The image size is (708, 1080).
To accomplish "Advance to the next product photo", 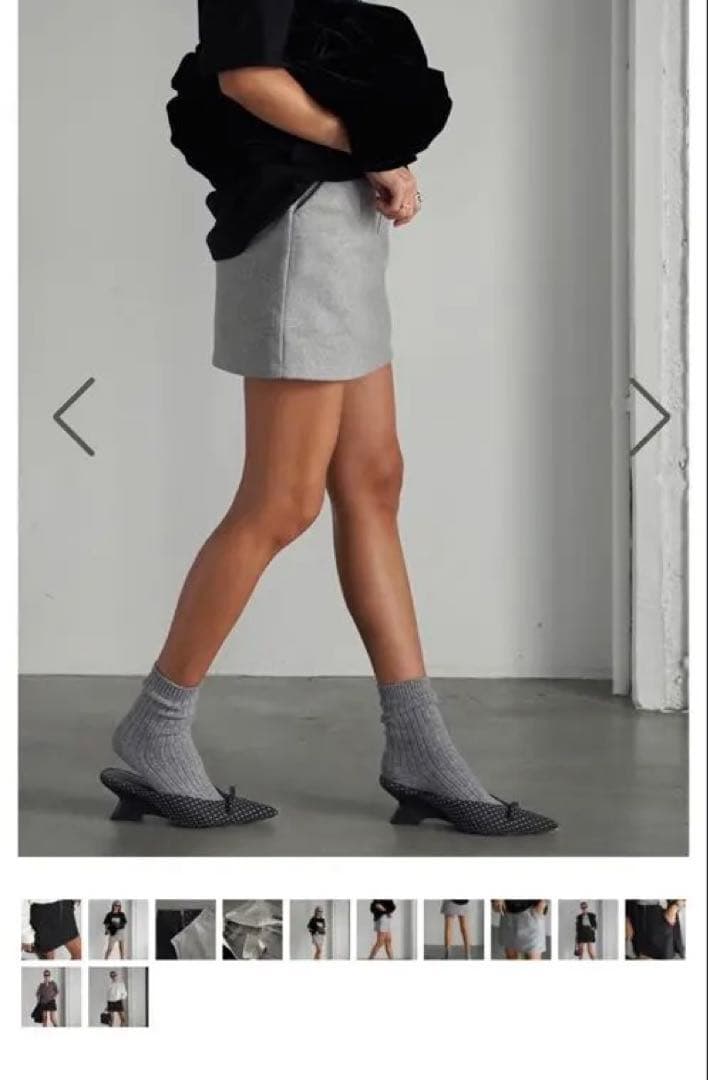I will click(649, 417).
